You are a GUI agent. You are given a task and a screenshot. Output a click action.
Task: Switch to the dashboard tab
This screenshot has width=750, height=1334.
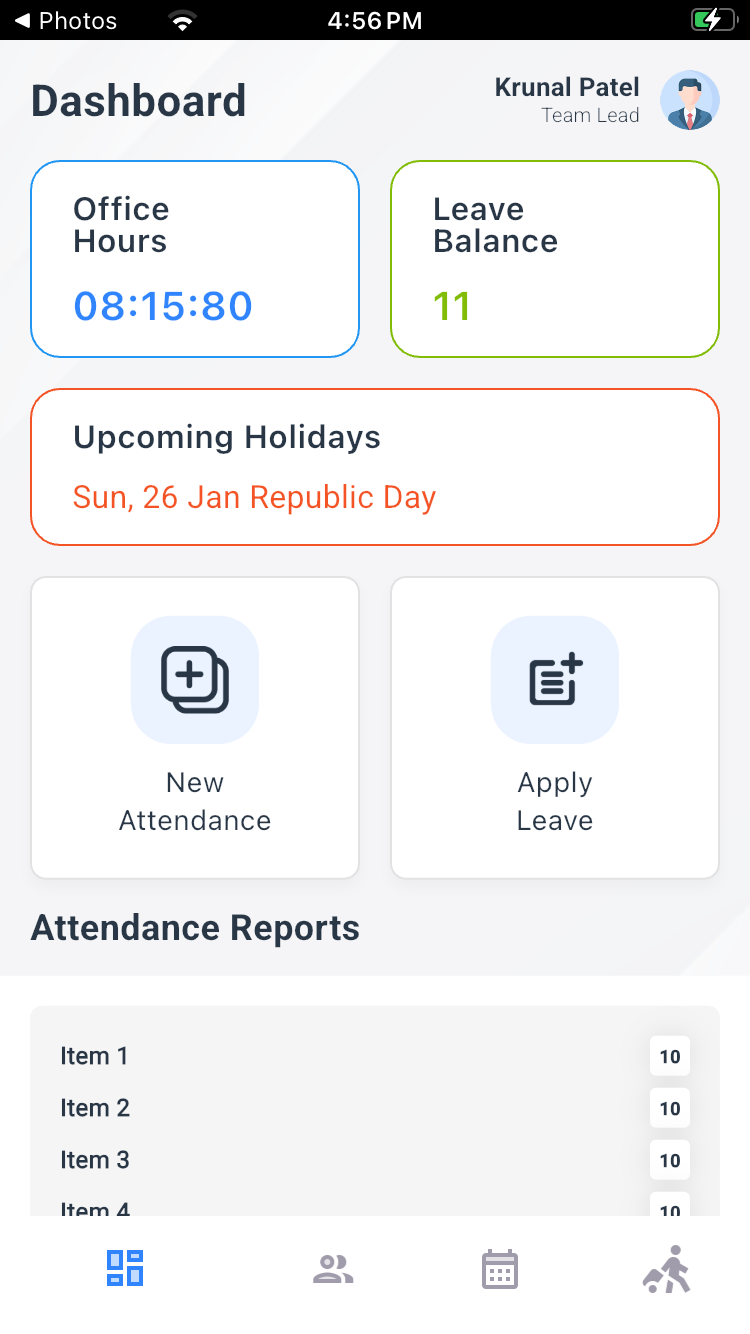125,1268
